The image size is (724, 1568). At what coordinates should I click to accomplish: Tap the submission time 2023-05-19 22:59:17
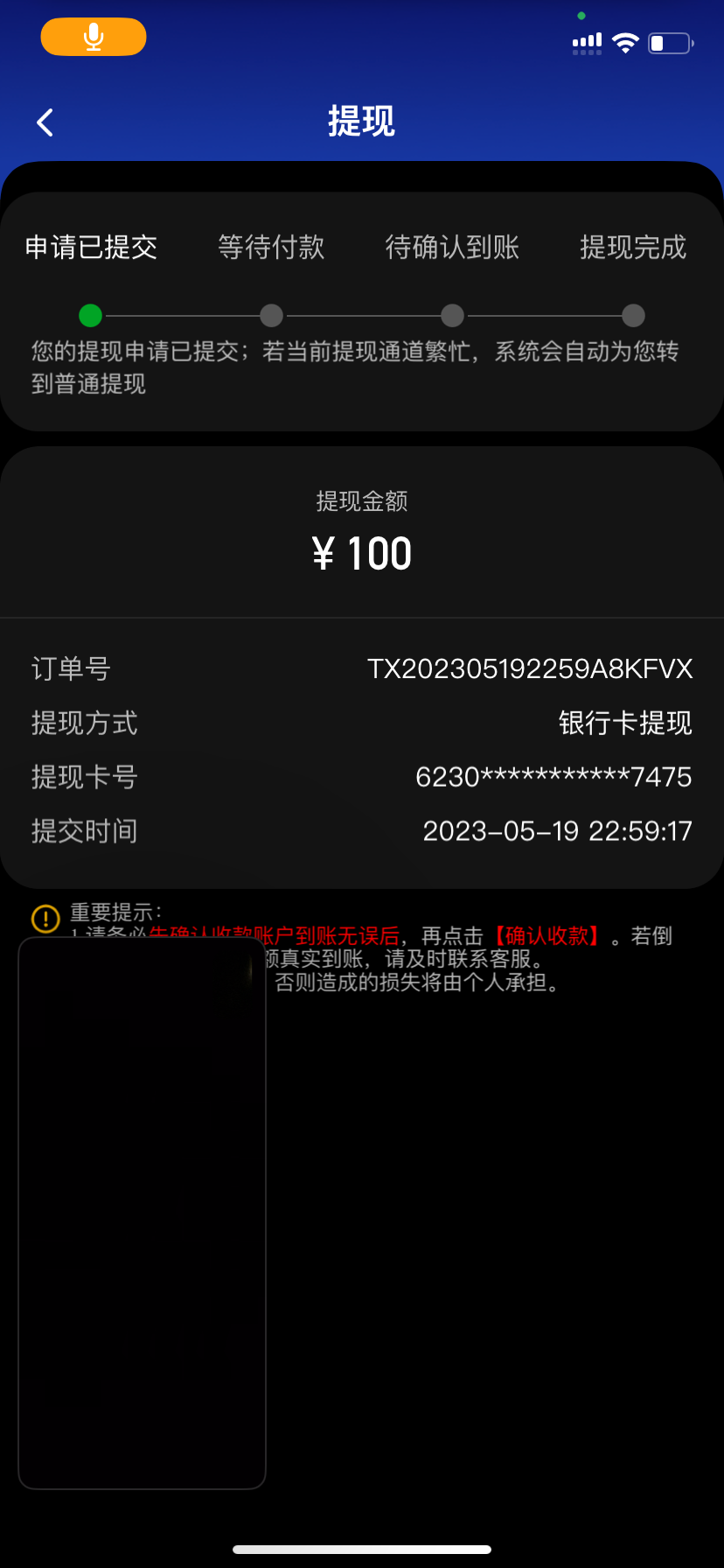pos(557,830)
